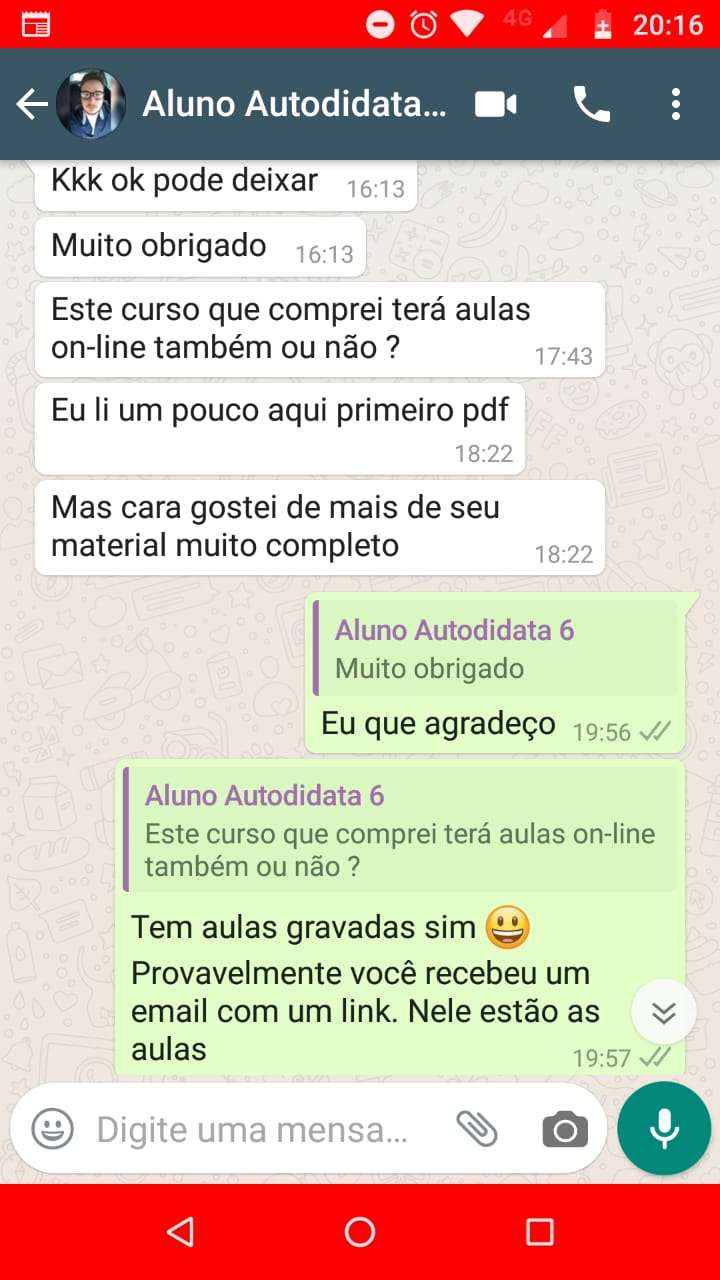Open Aluno Autodidata contact info title
This screenshot has height=1280, width=720.
pyautogui.click(x=294, y=104)
